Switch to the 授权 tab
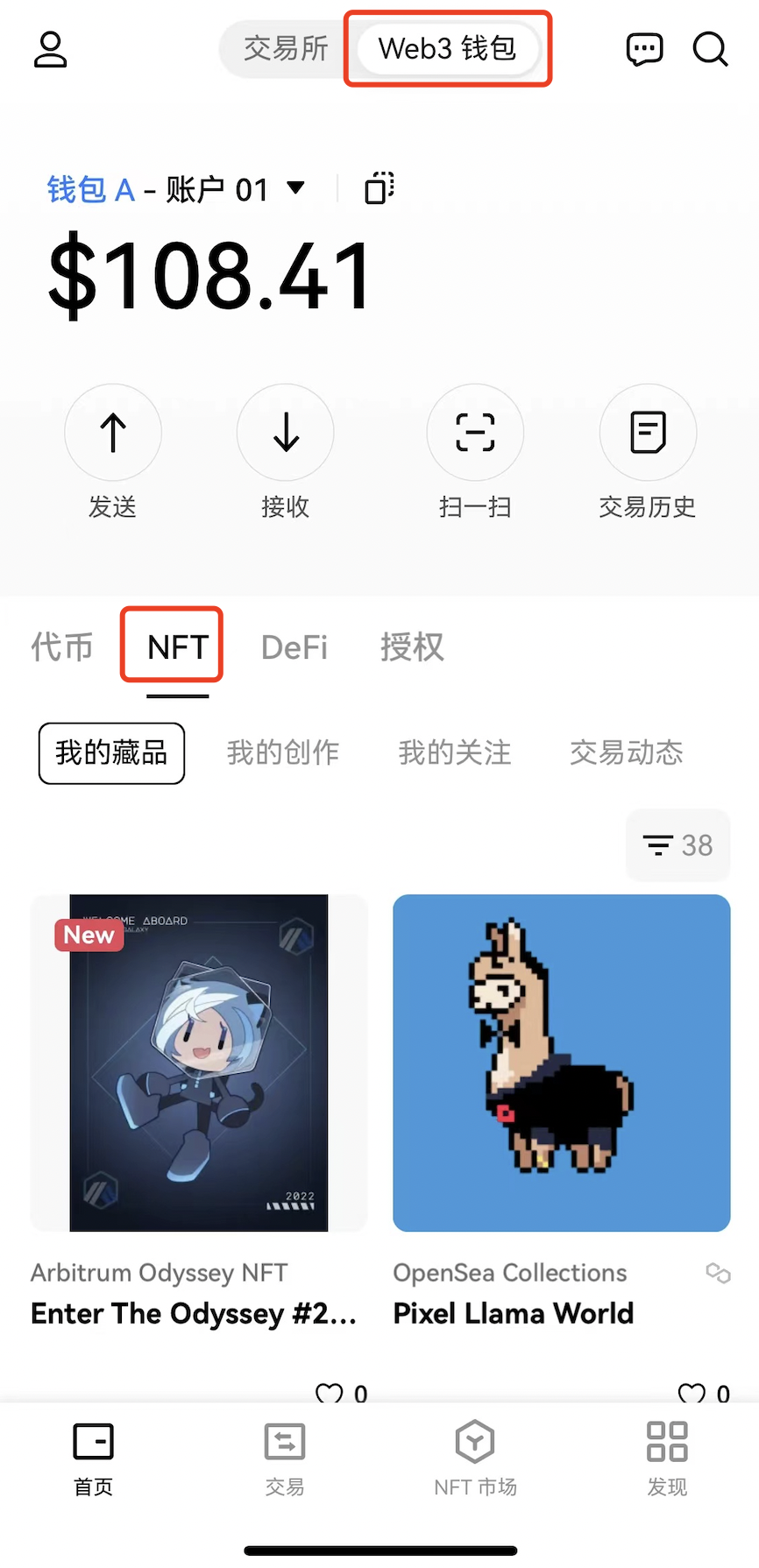This screenshot has width=759, height=1568. [412, 646]
